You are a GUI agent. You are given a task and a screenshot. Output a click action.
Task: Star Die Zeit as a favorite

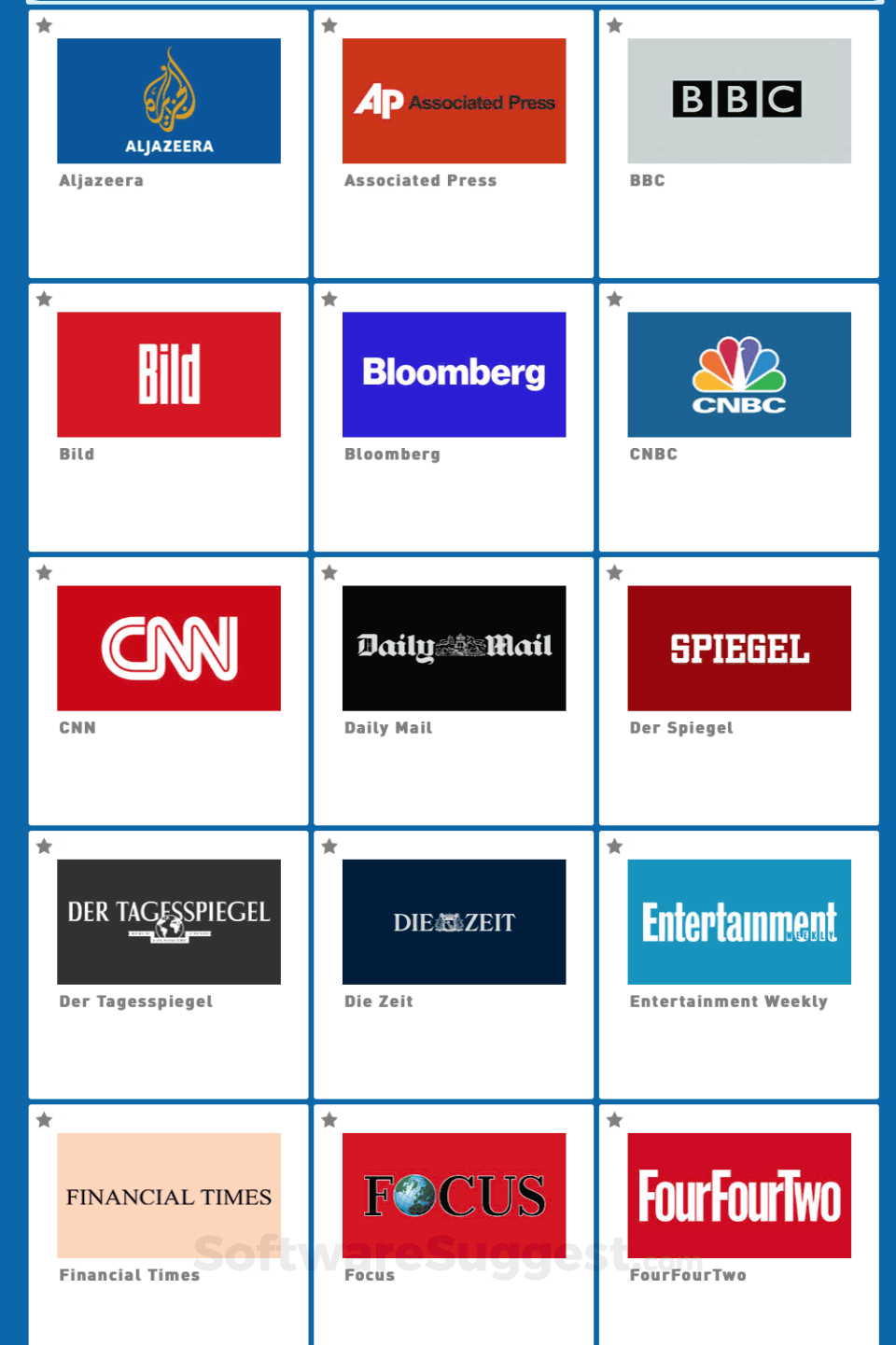[x=329, y=846]
